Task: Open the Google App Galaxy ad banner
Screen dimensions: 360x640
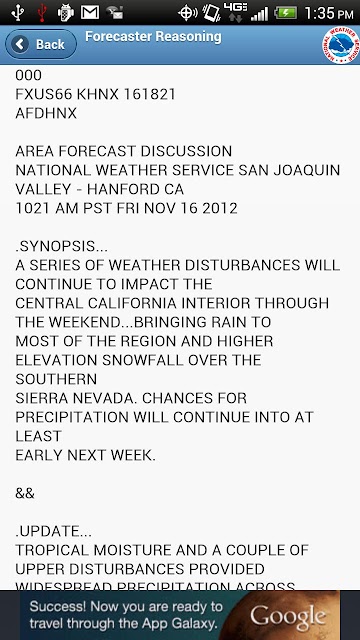Action: [x=180, y=615]
